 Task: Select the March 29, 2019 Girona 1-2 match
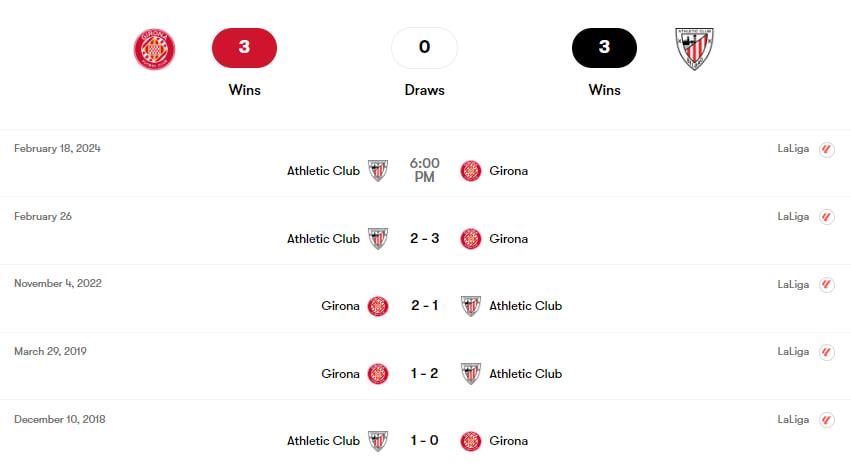click(424, 374)
